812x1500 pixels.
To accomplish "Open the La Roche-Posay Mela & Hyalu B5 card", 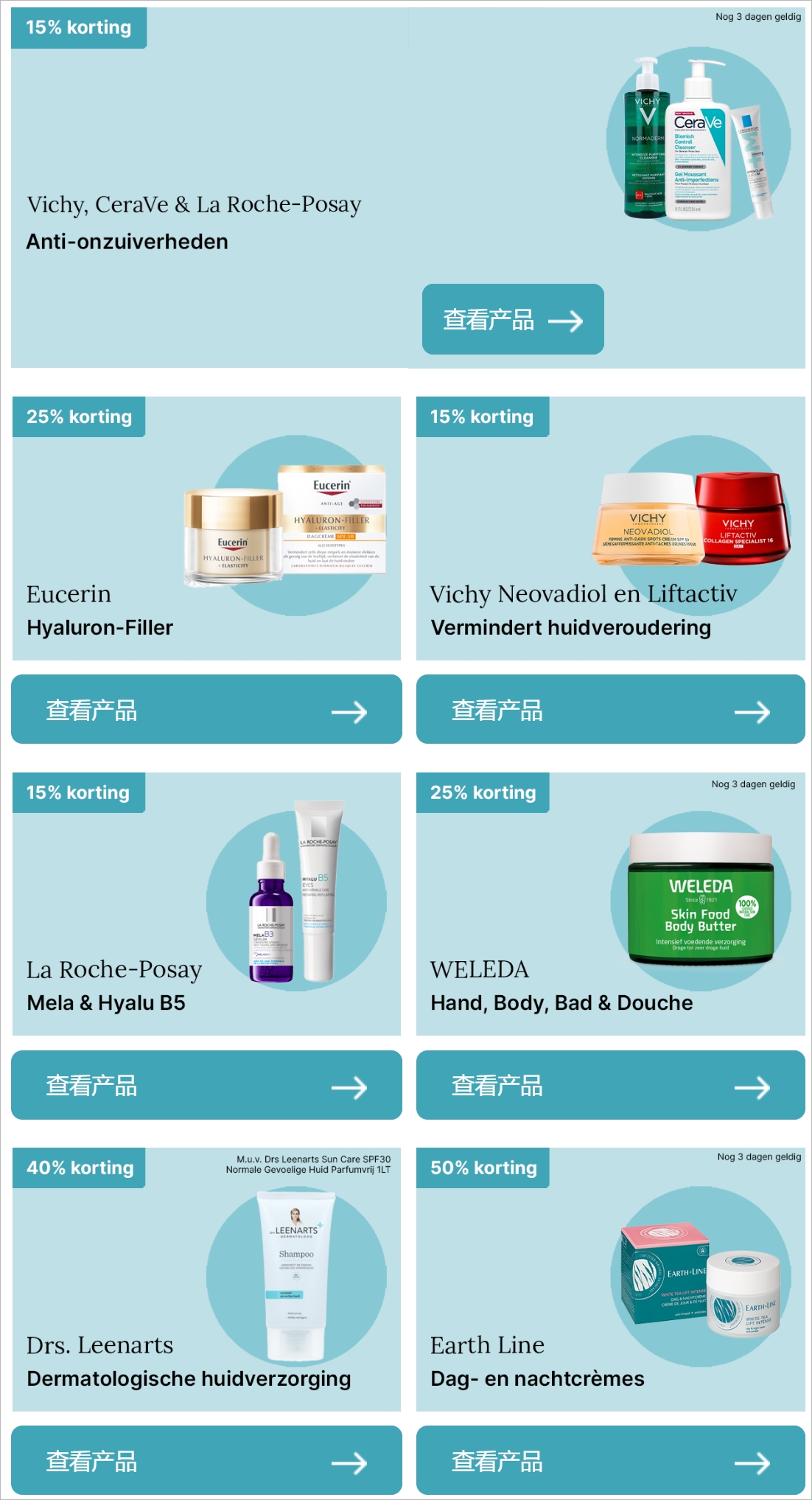I will [206, 904].
